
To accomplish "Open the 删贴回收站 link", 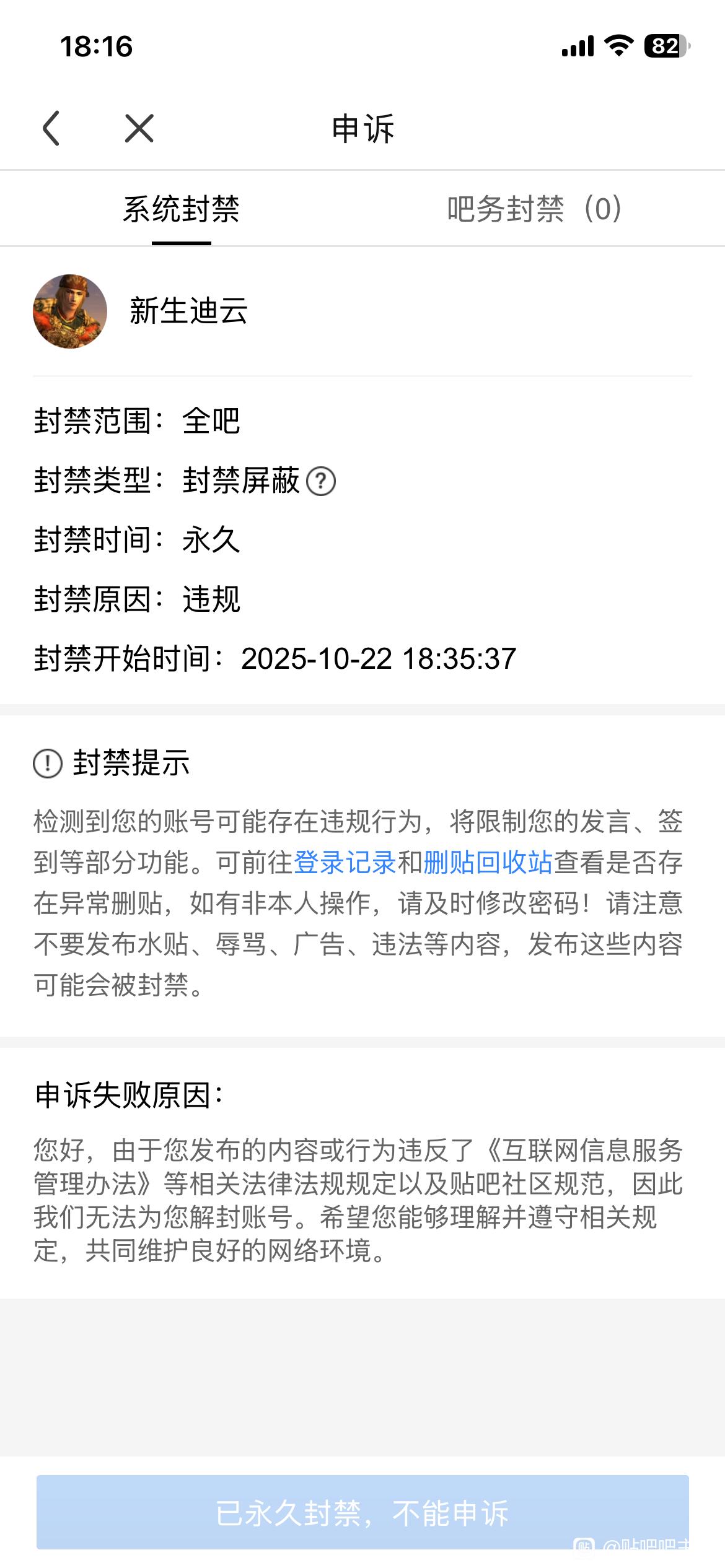I will click(x=488, y=862).
